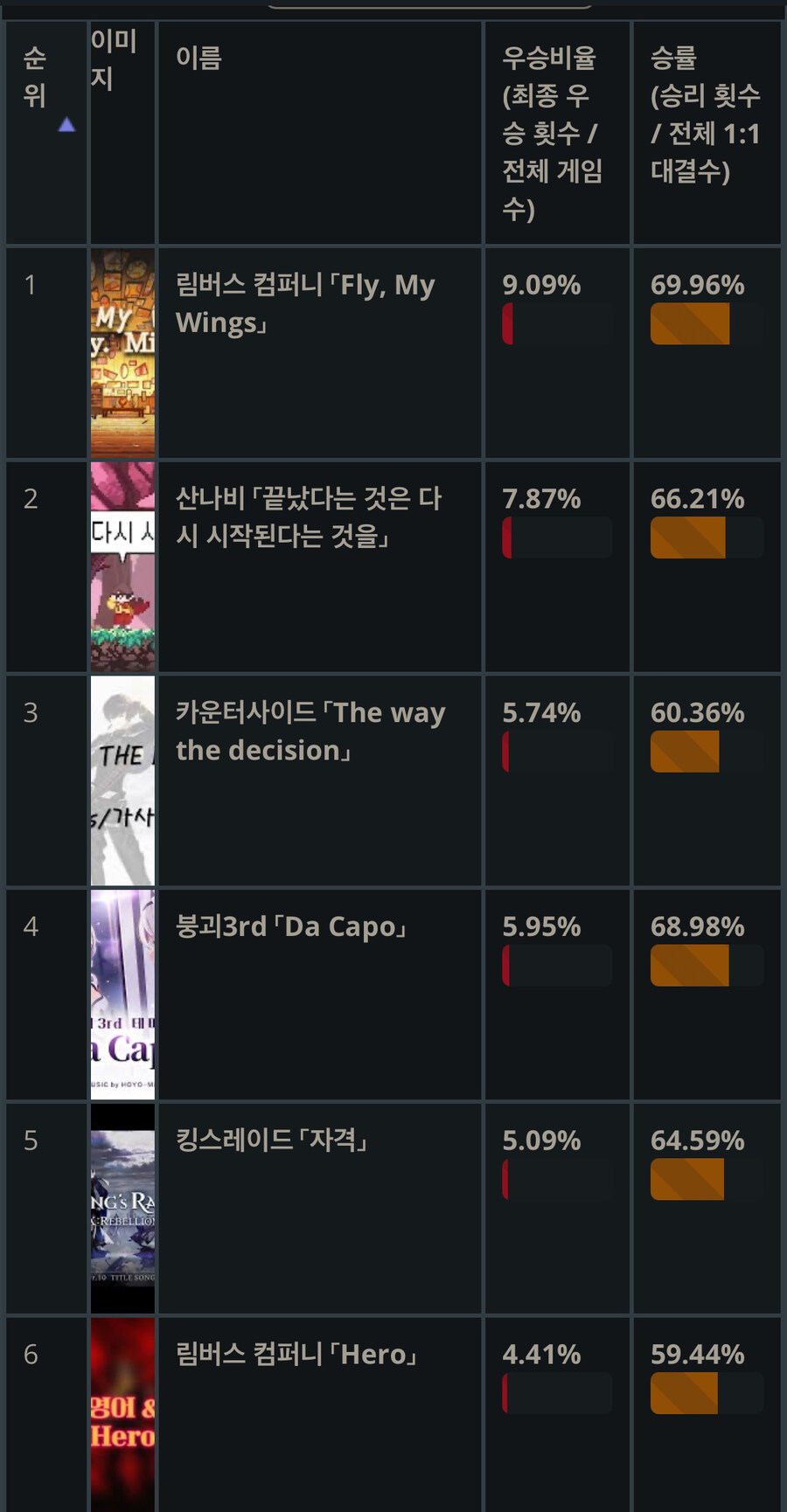Click the 산나비 song title text
This screenshot has height=1512, width=787.
(x=306, y=516)
